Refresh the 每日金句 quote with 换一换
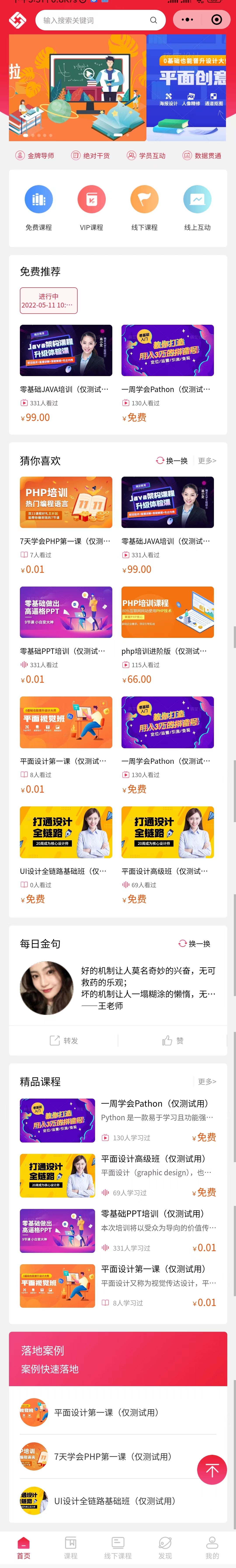236x1568 pixels. [x=195, y=943]
